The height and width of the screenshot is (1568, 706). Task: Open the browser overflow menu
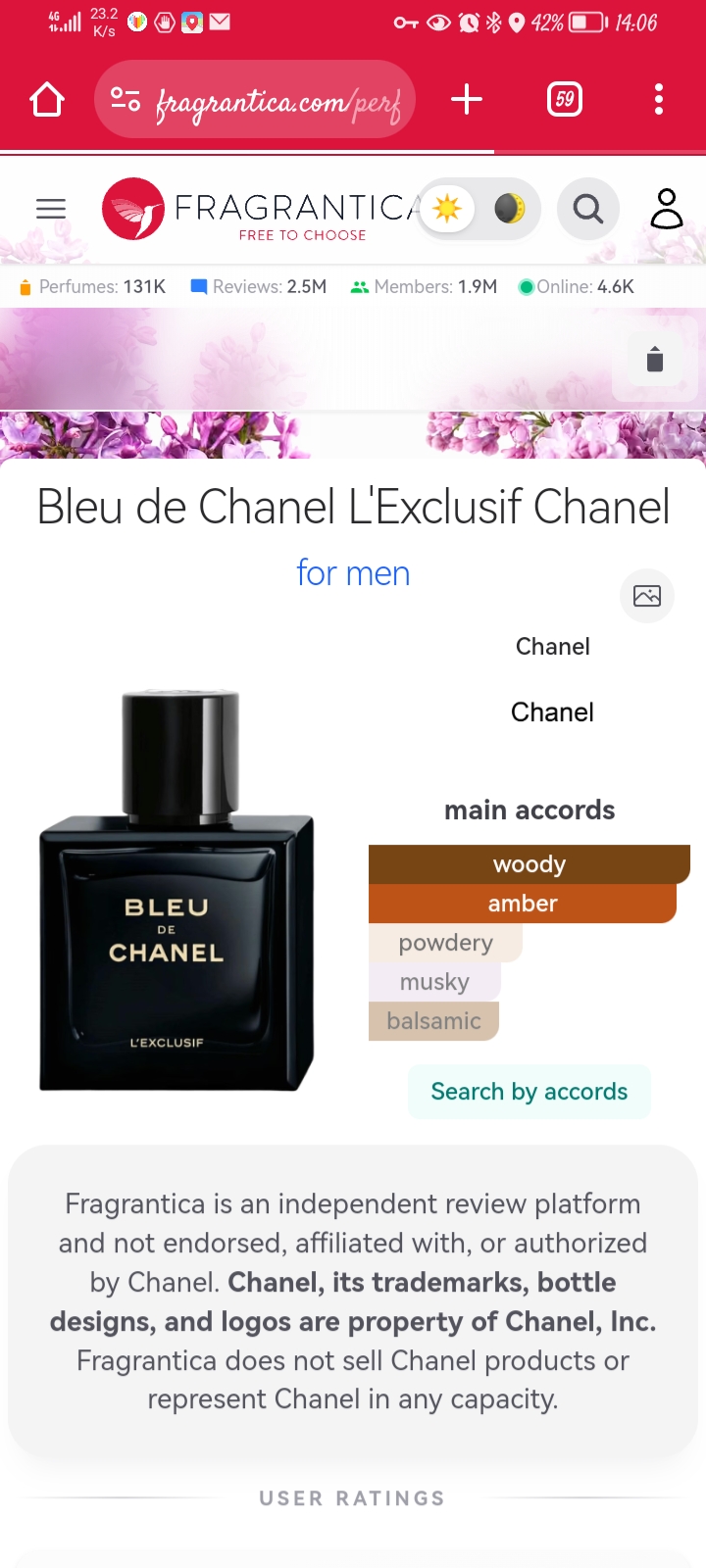tap(659, 99)
